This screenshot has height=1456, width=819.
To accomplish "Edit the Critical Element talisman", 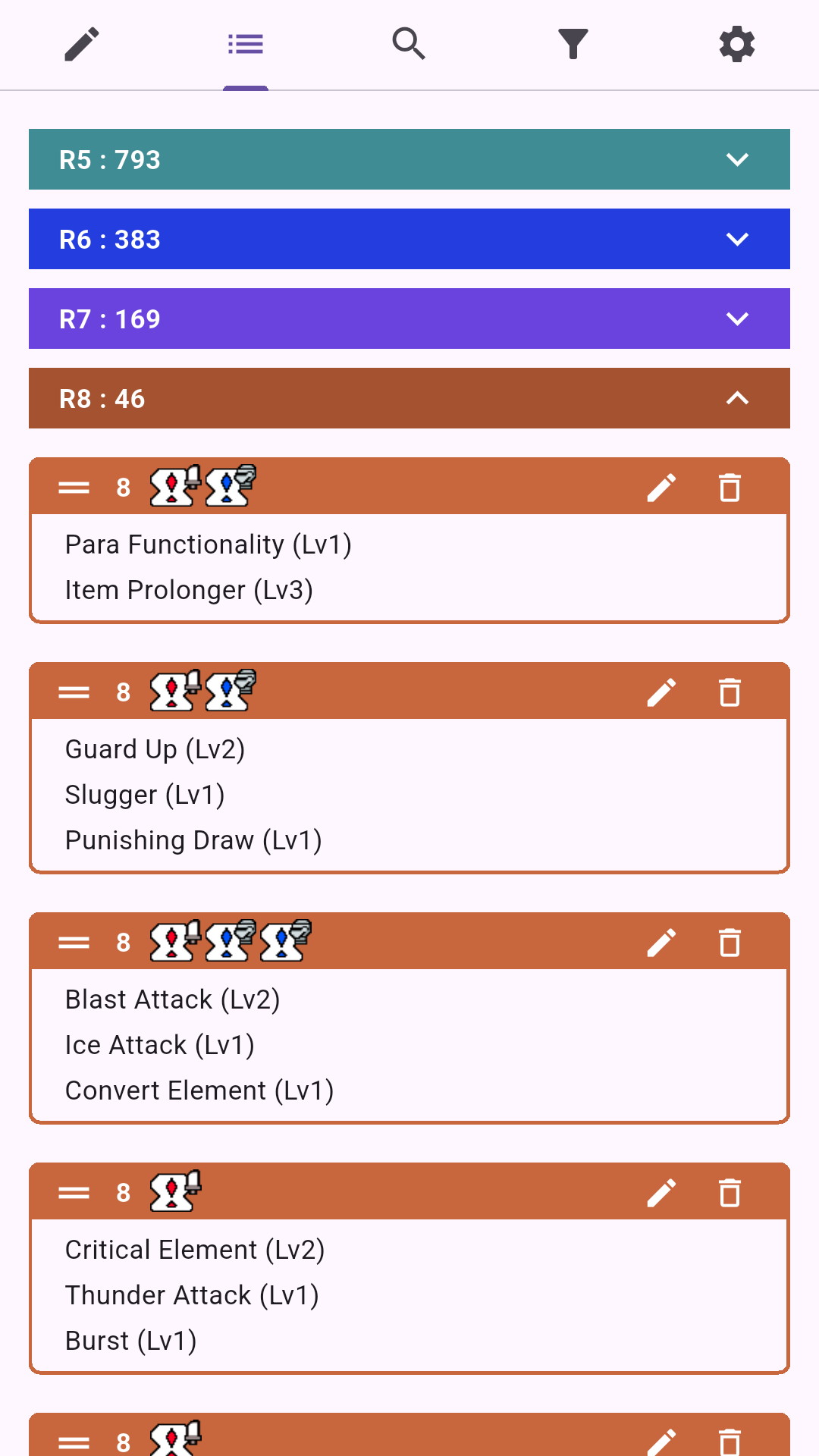I will (661, 1193).
